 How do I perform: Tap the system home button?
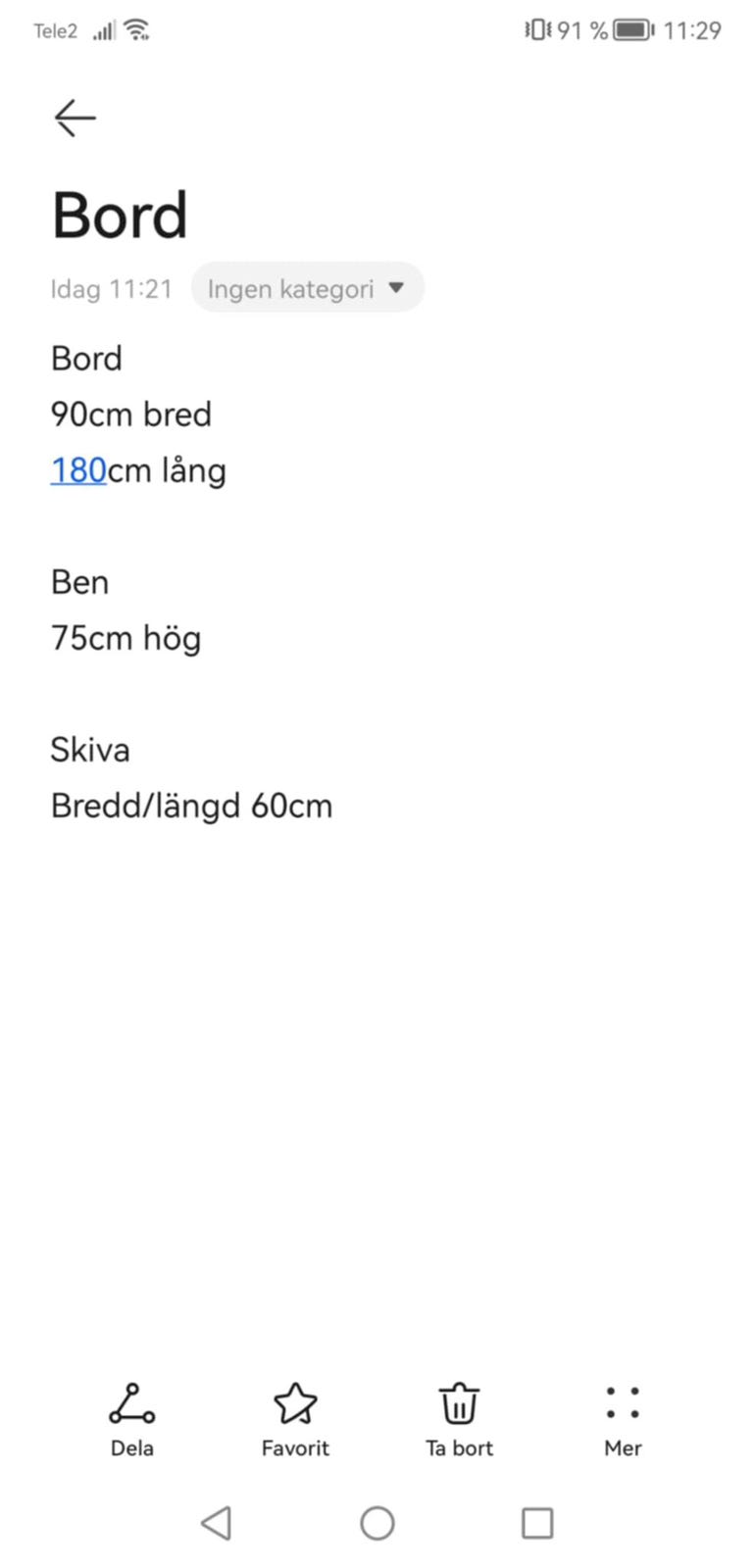377,1523
